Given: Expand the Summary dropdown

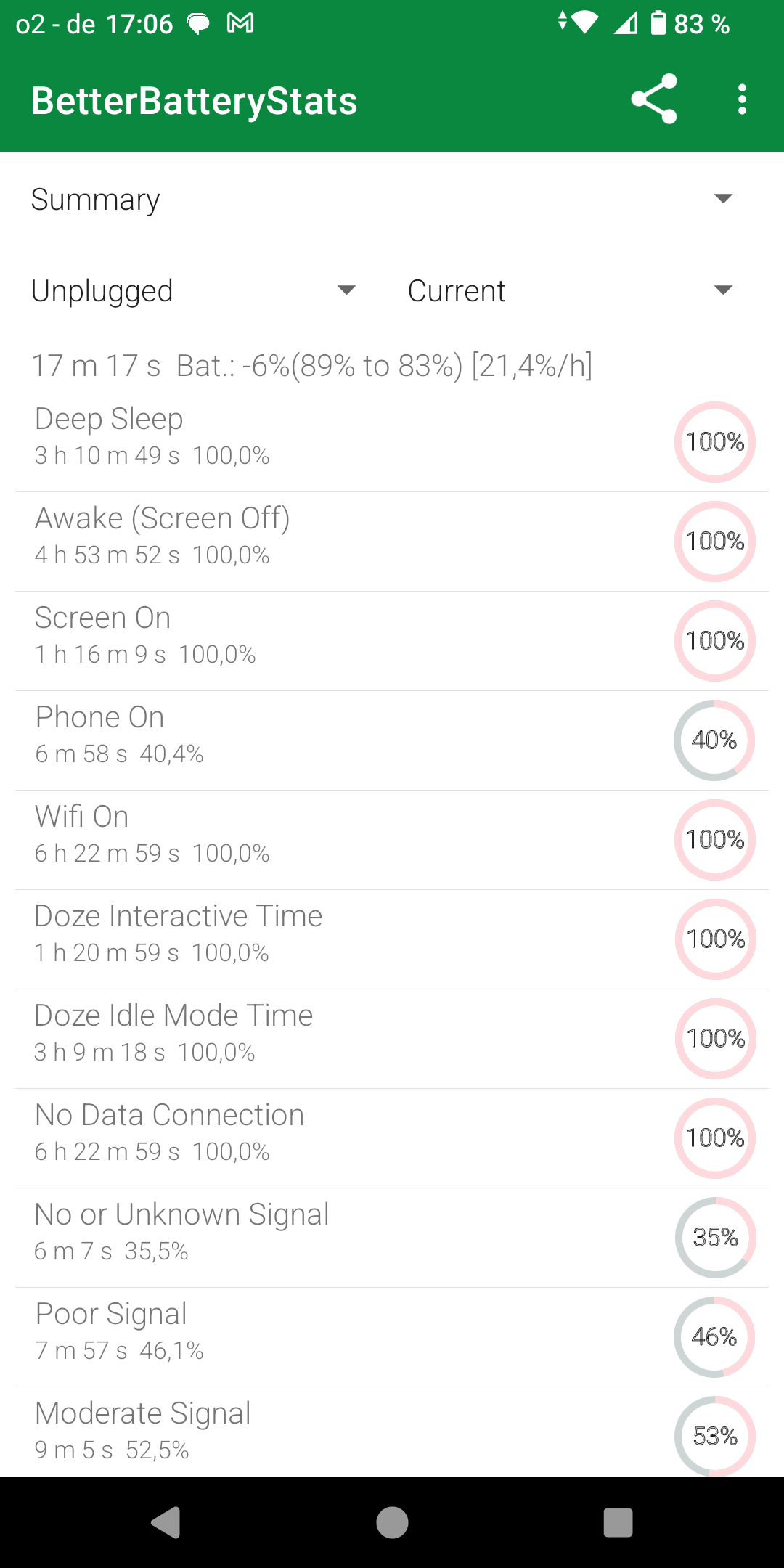Looking at the screenshot, I should coord(392,199).
